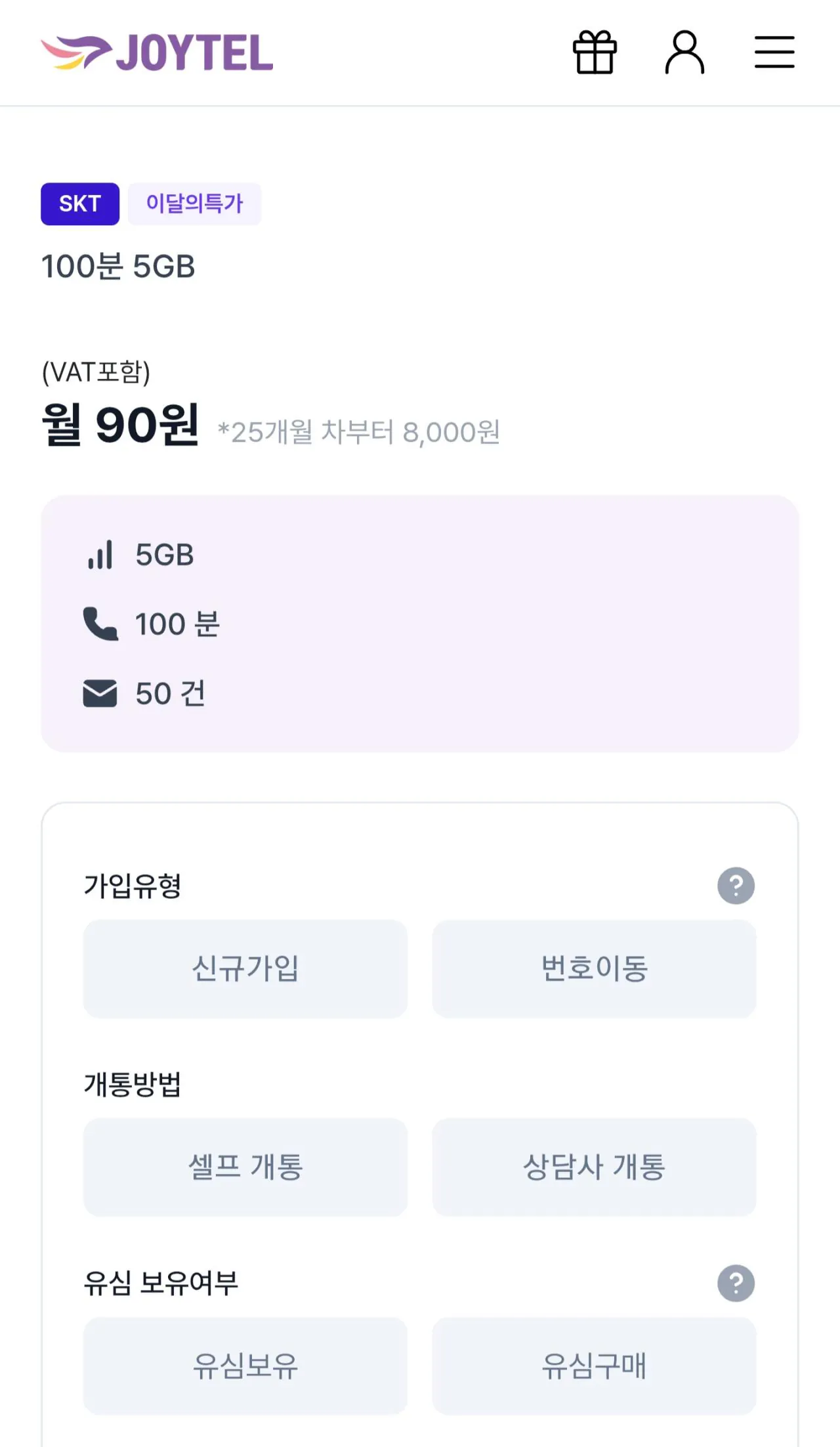Click the 100분 5GB plan title
Image resolution: width=840 pixels, height=1447 pixels.
coord(118,266)
